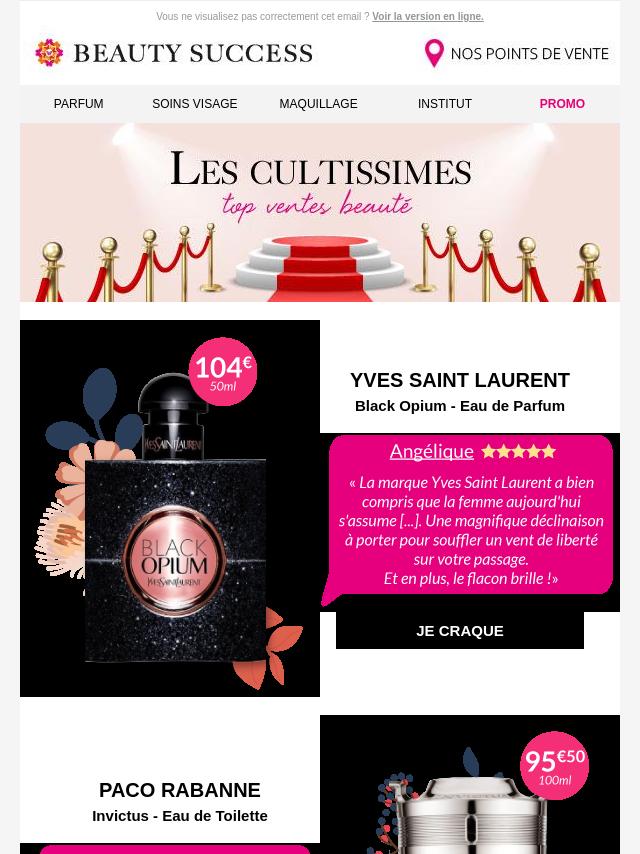Viewport: 640px width, 854px height.
Task: Open Black Opium perfume product image
Action: point(170,508)
